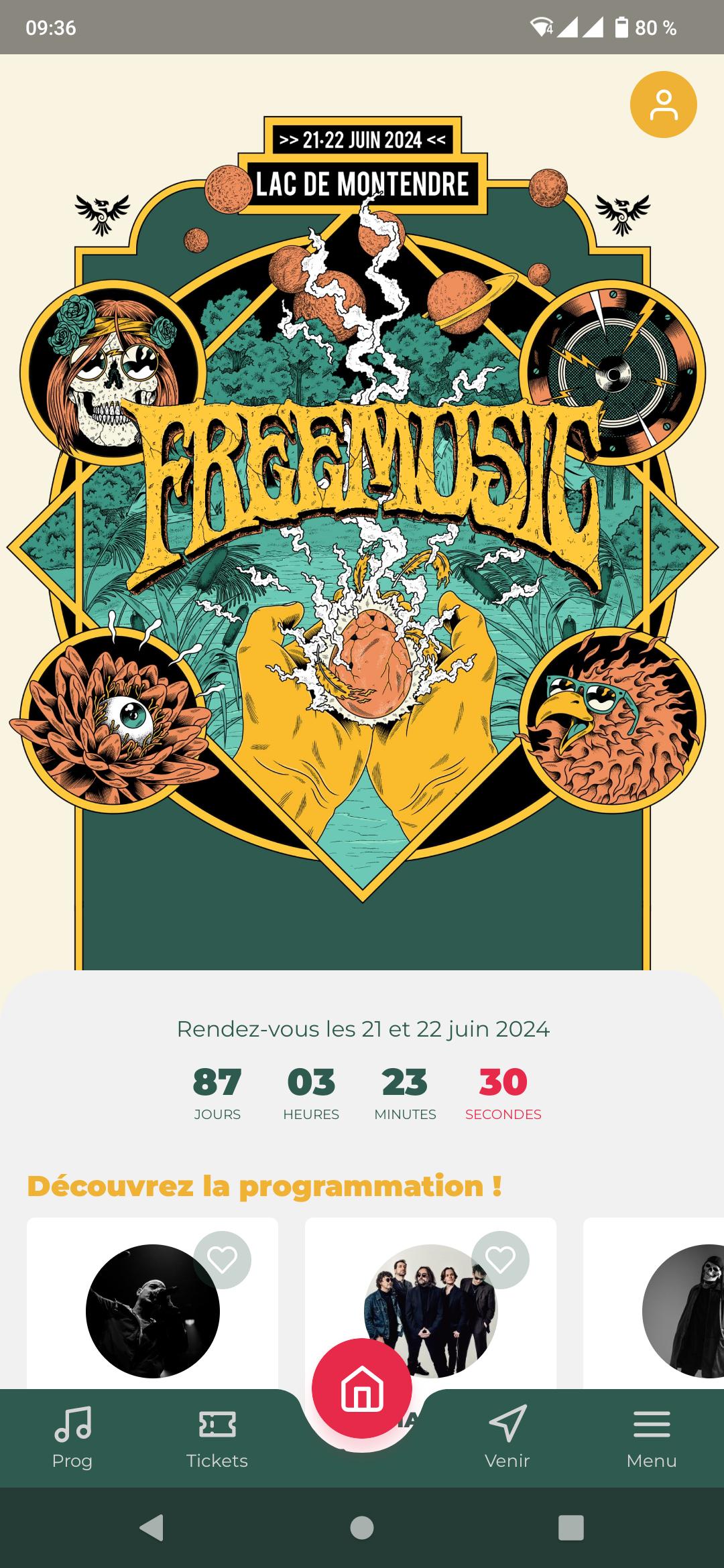Tap the red home button
This screenshot has width=724, height=1568.
click(x=362, y=1388)
